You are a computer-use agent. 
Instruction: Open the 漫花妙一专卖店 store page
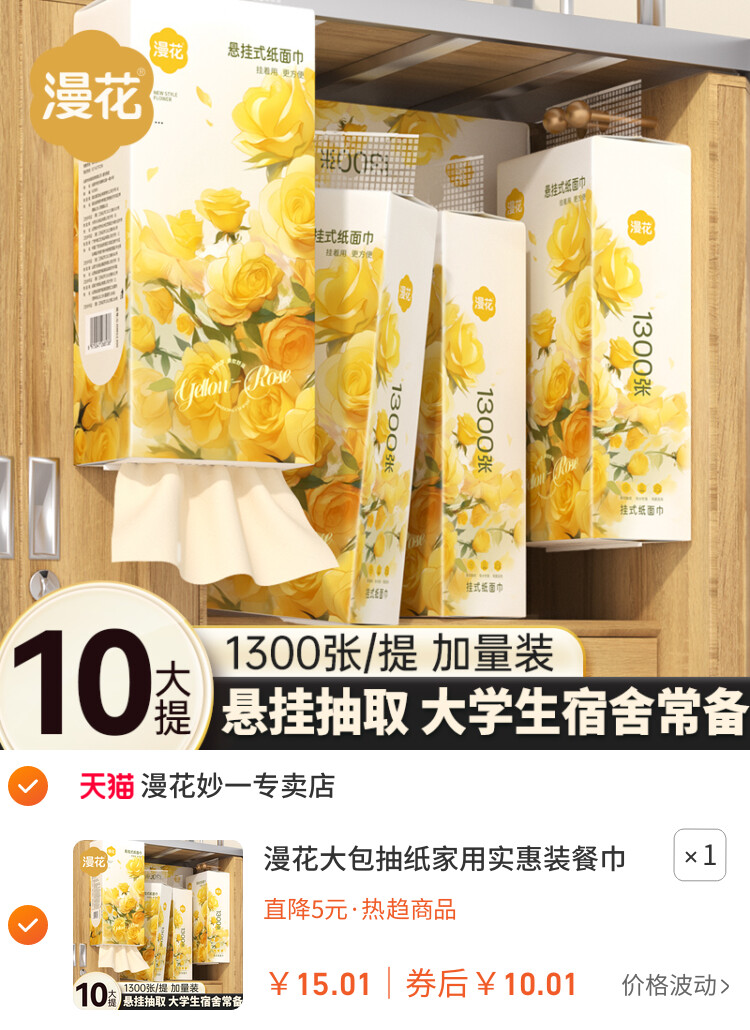tap(237, 787)
